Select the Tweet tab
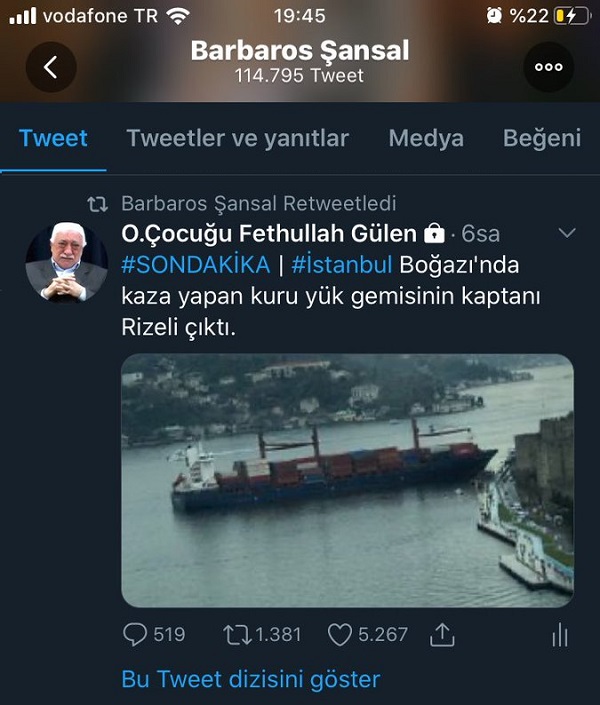Viewport: 600px width, 705px height. (53, 138)
